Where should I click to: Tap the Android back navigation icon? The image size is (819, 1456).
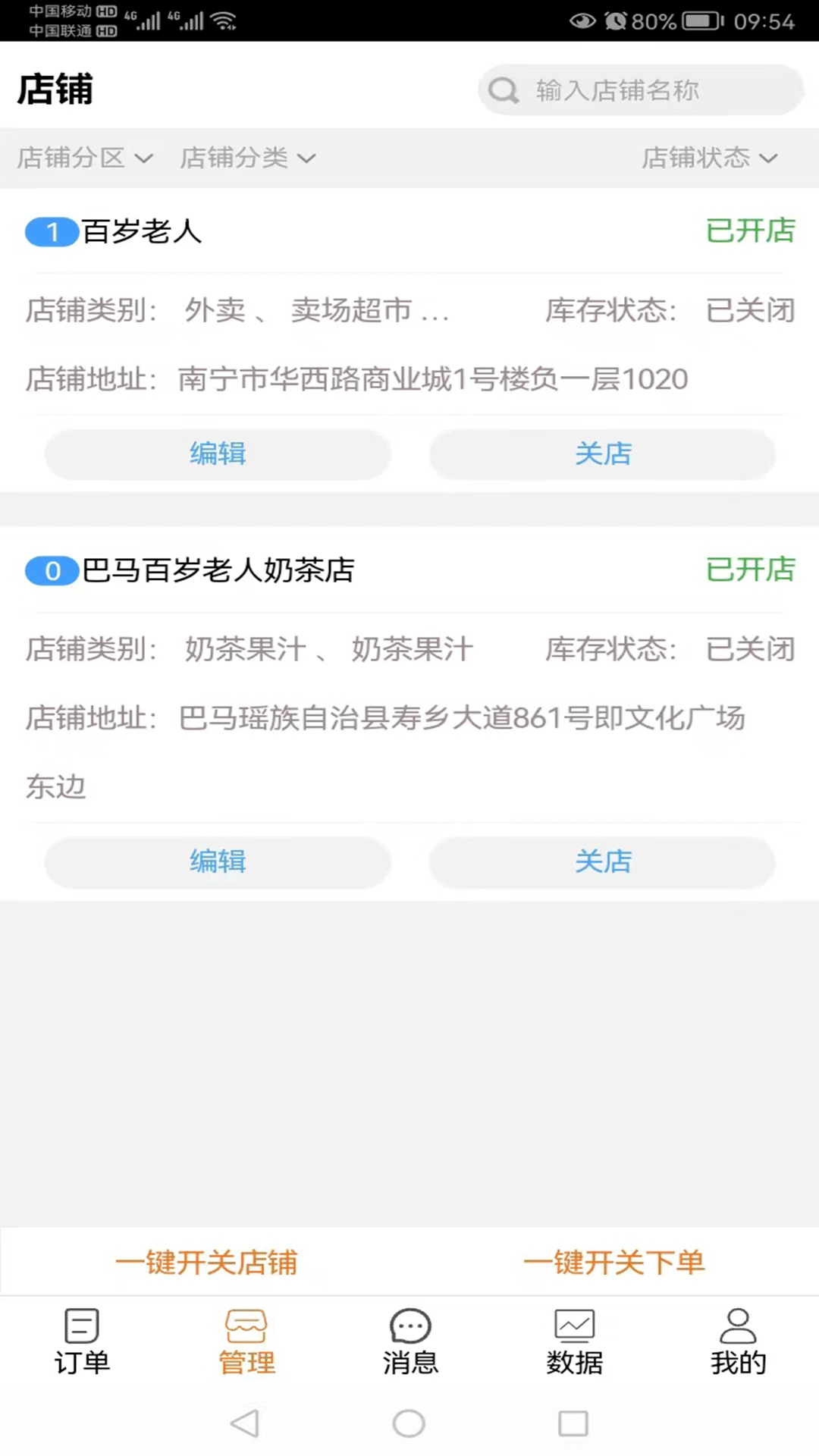244,1423
